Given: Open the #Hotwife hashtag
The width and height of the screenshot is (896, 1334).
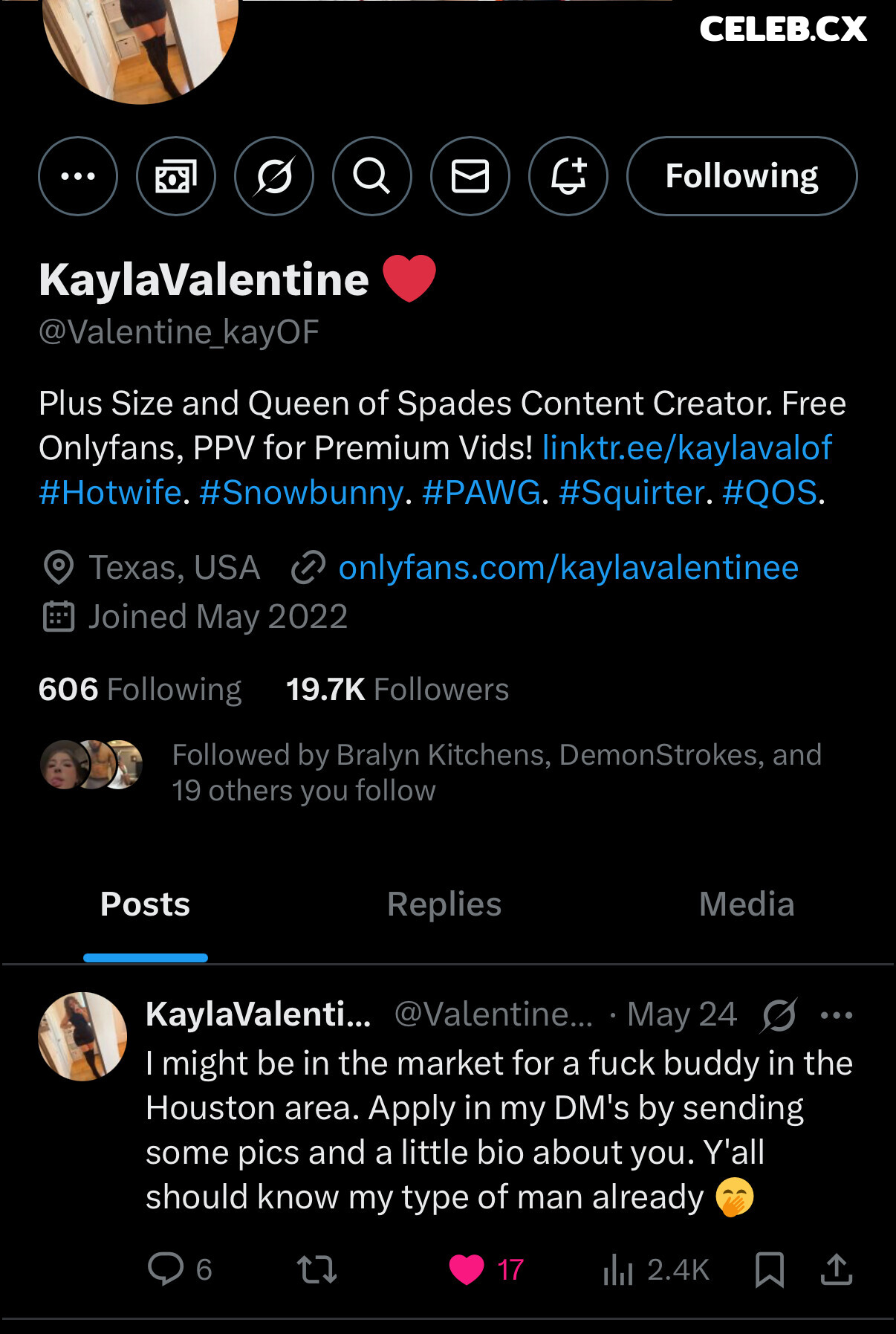Looking at the screenshot, I should [x=110, y=493].
